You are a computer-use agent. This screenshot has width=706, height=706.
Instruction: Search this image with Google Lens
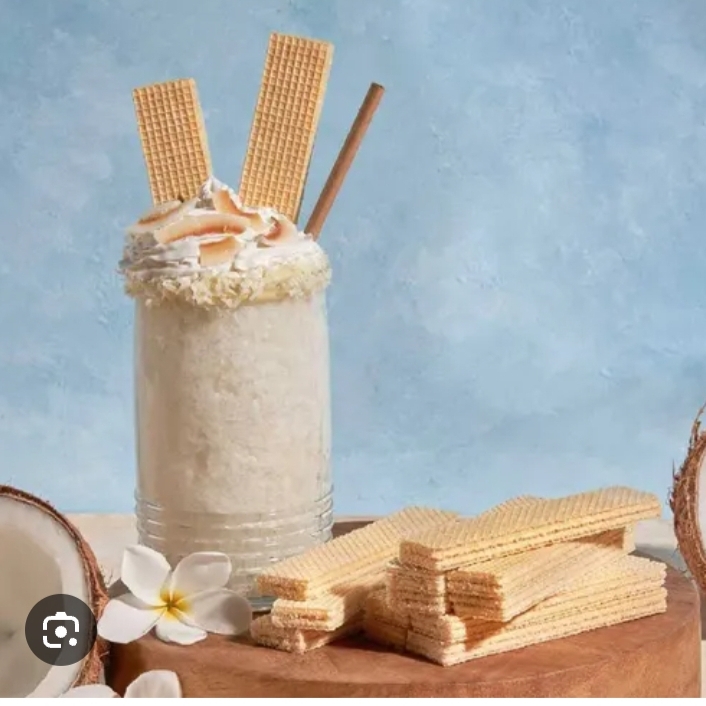point(60,629)
